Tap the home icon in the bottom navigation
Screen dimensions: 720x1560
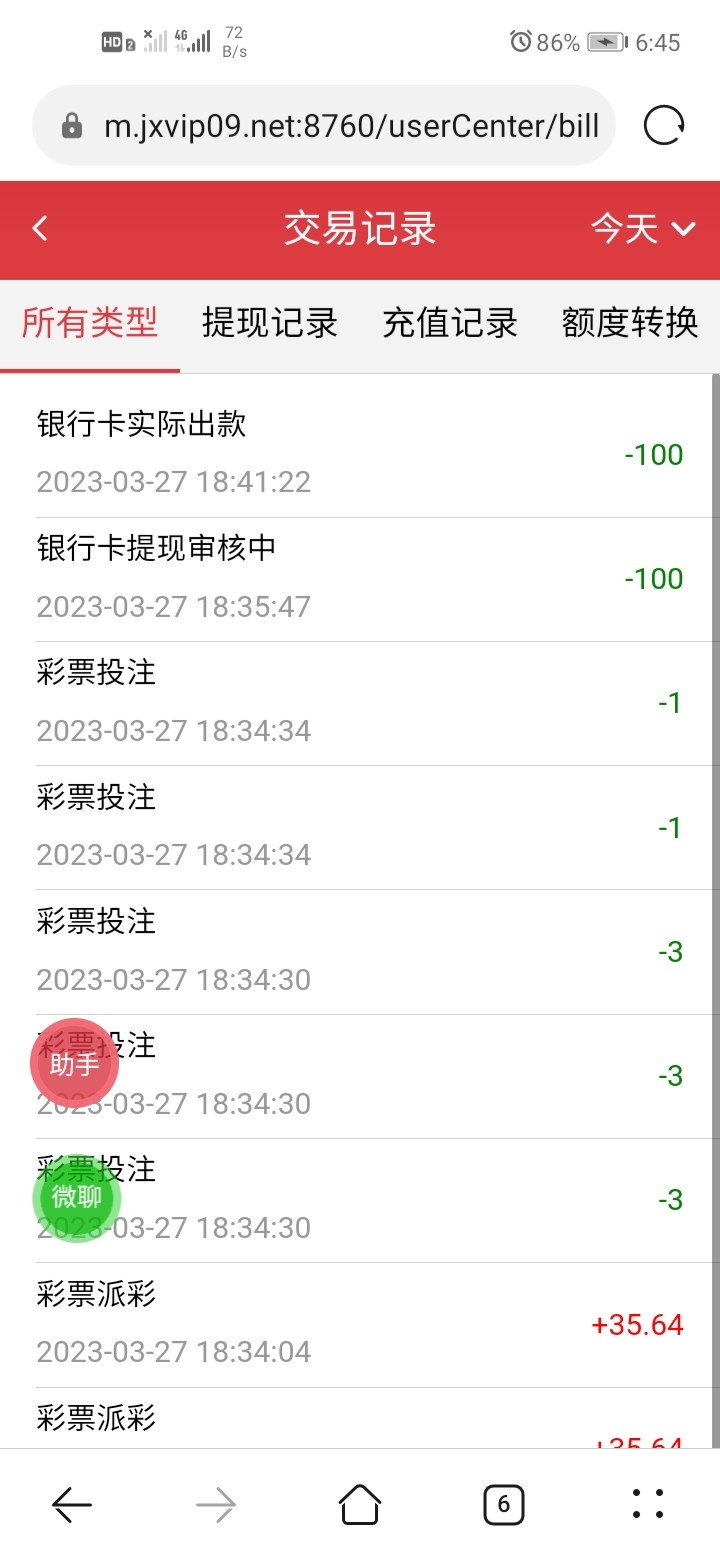[360, 1503]
